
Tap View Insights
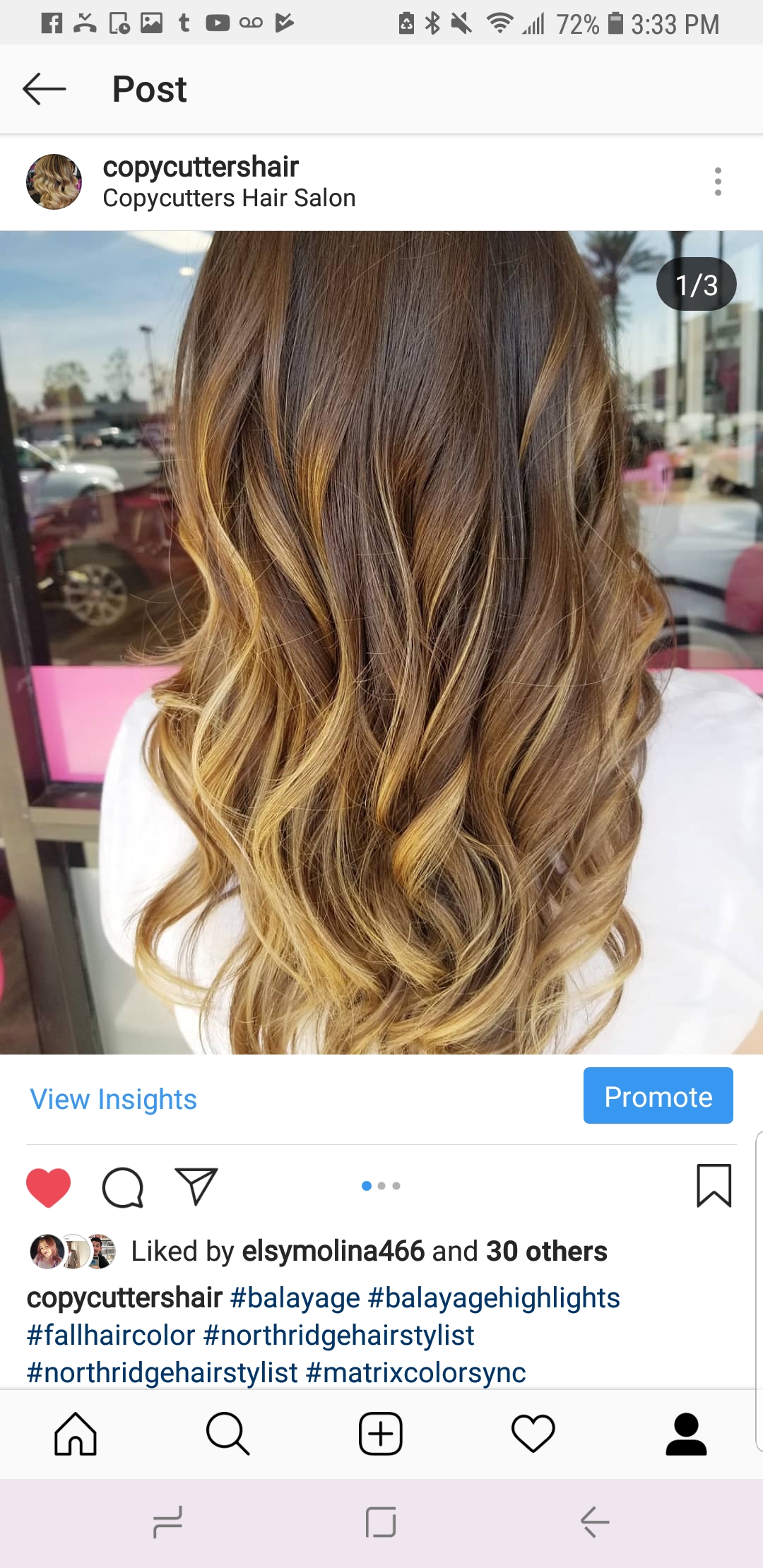pyautogui.click(x=113, y=1099)
